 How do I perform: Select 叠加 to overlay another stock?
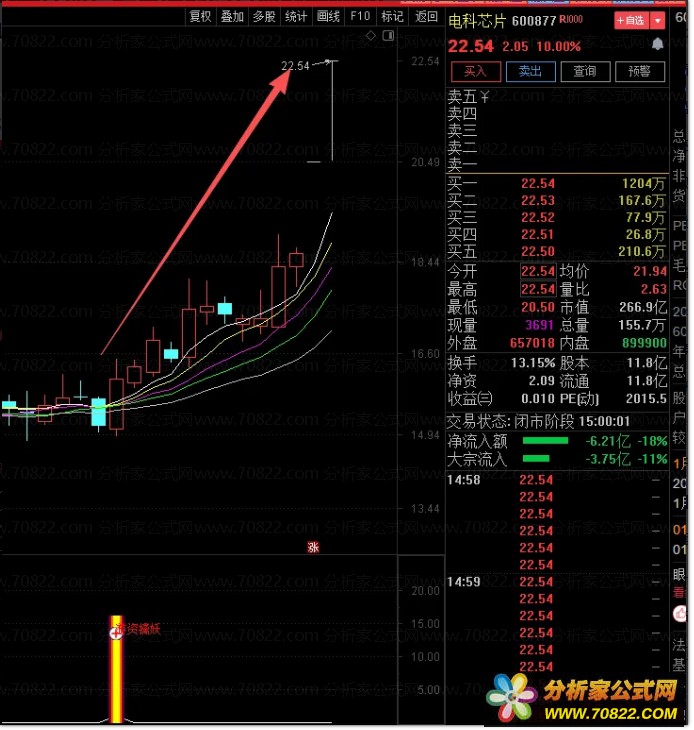(232, 16)
